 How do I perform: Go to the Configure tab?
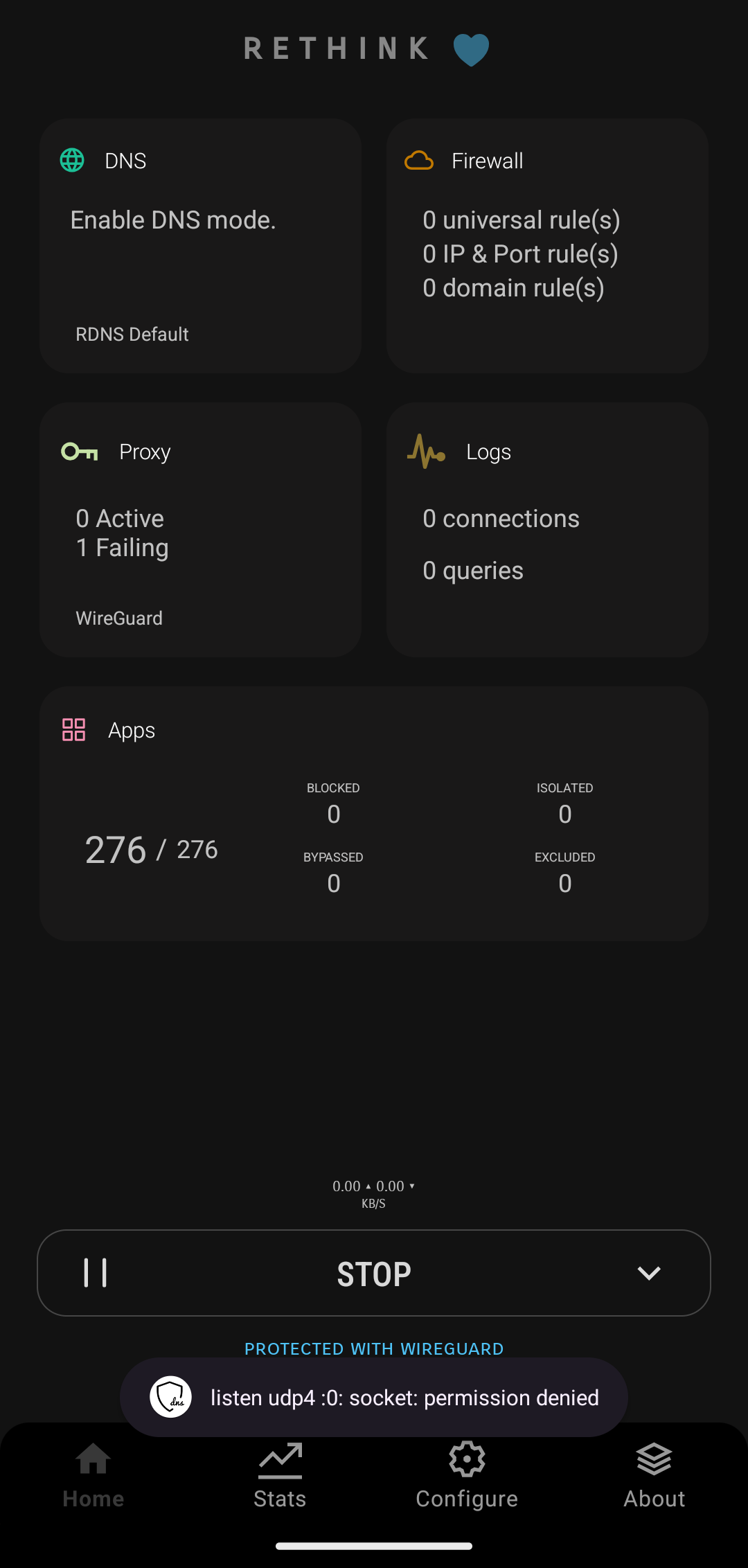(467, 1477)
